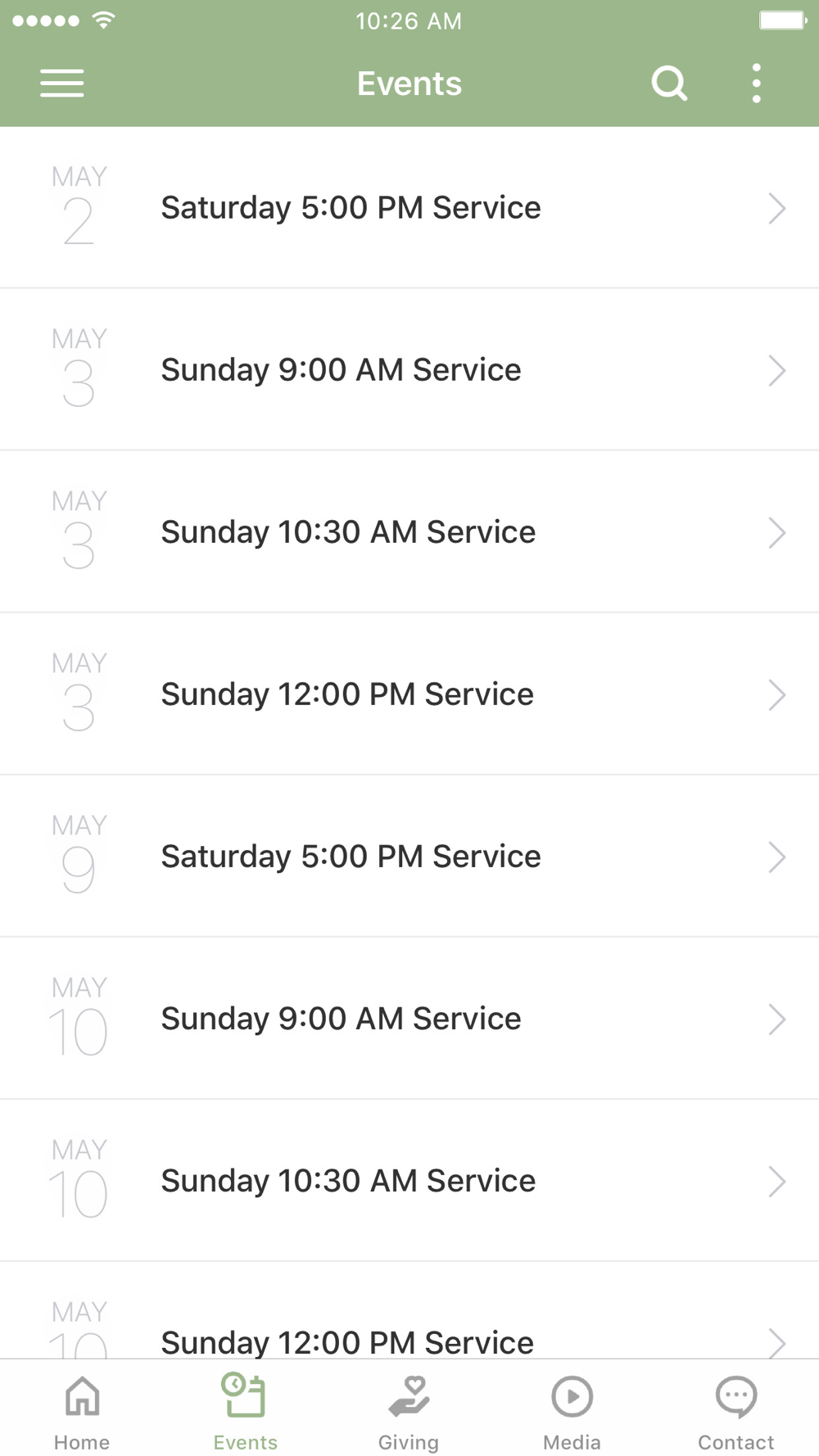This screenshot has height=1456, width=819.
Task: Open May 3 Sunday 12:00 PM Service
Action: 409,694
